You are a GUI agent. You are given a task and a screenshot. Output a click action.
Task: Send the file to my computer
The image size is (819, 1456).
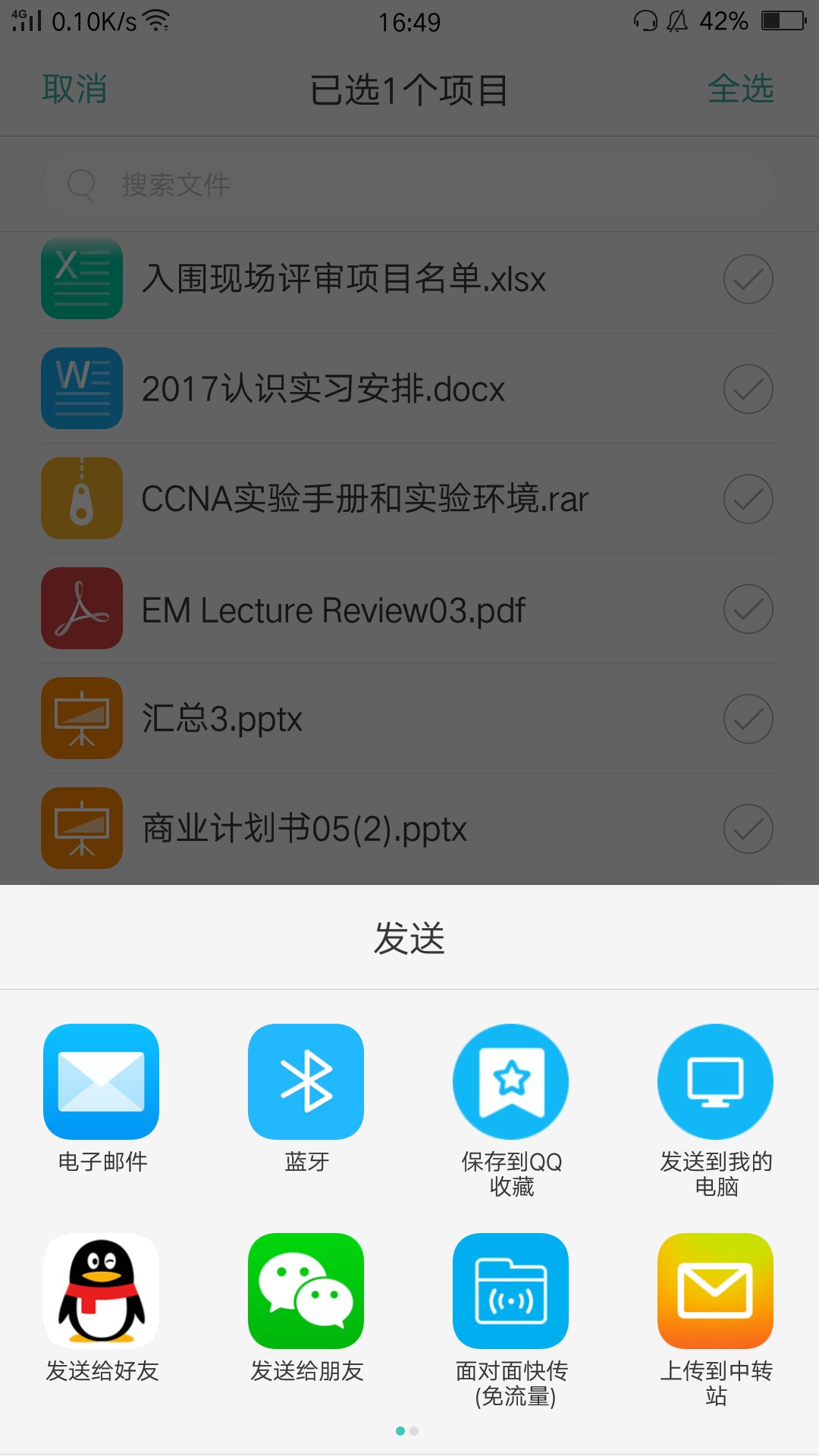coord(715,1082)
